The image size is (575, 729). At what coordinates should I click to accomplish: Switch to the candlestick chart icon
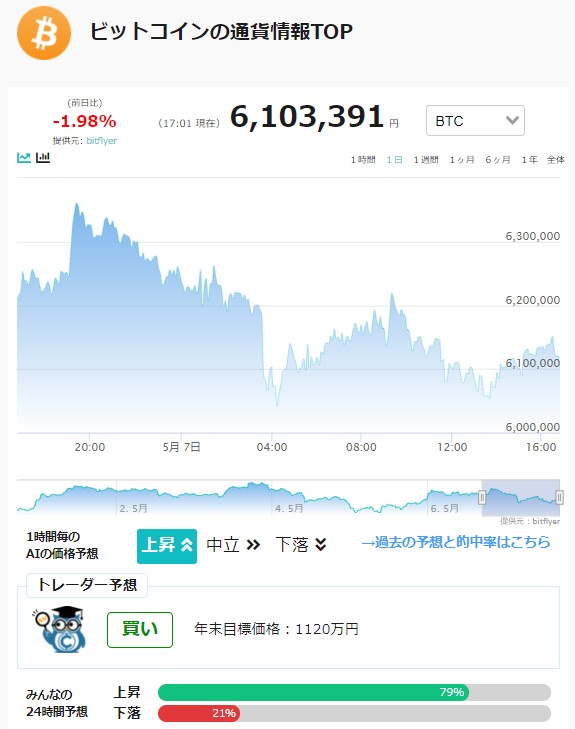(43, 158)
